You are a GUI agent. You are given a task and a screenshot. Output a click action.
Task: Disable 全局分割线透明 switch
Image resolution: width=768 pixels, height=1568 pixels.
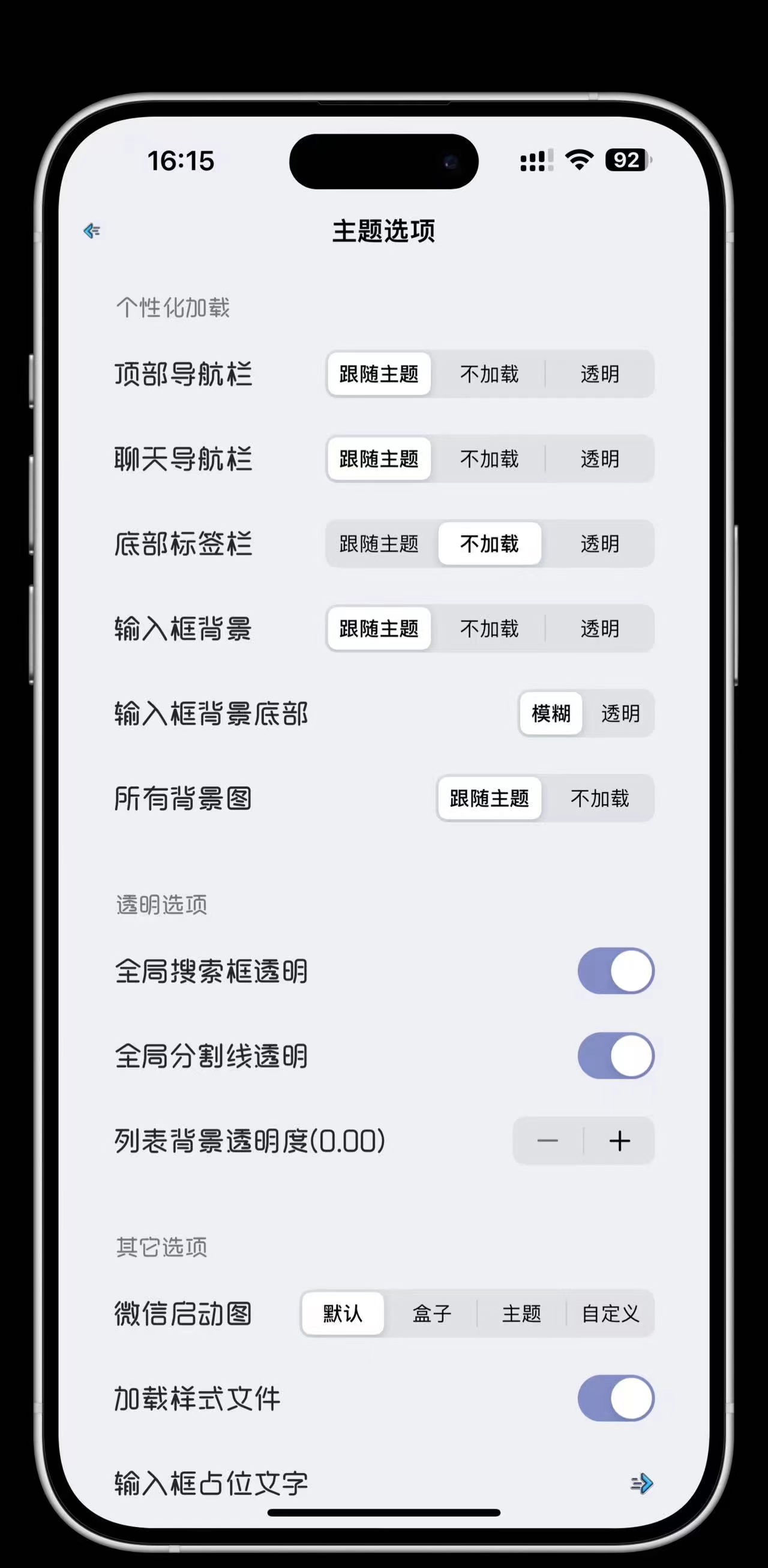pyautogui.click(x=615, y=1055)
